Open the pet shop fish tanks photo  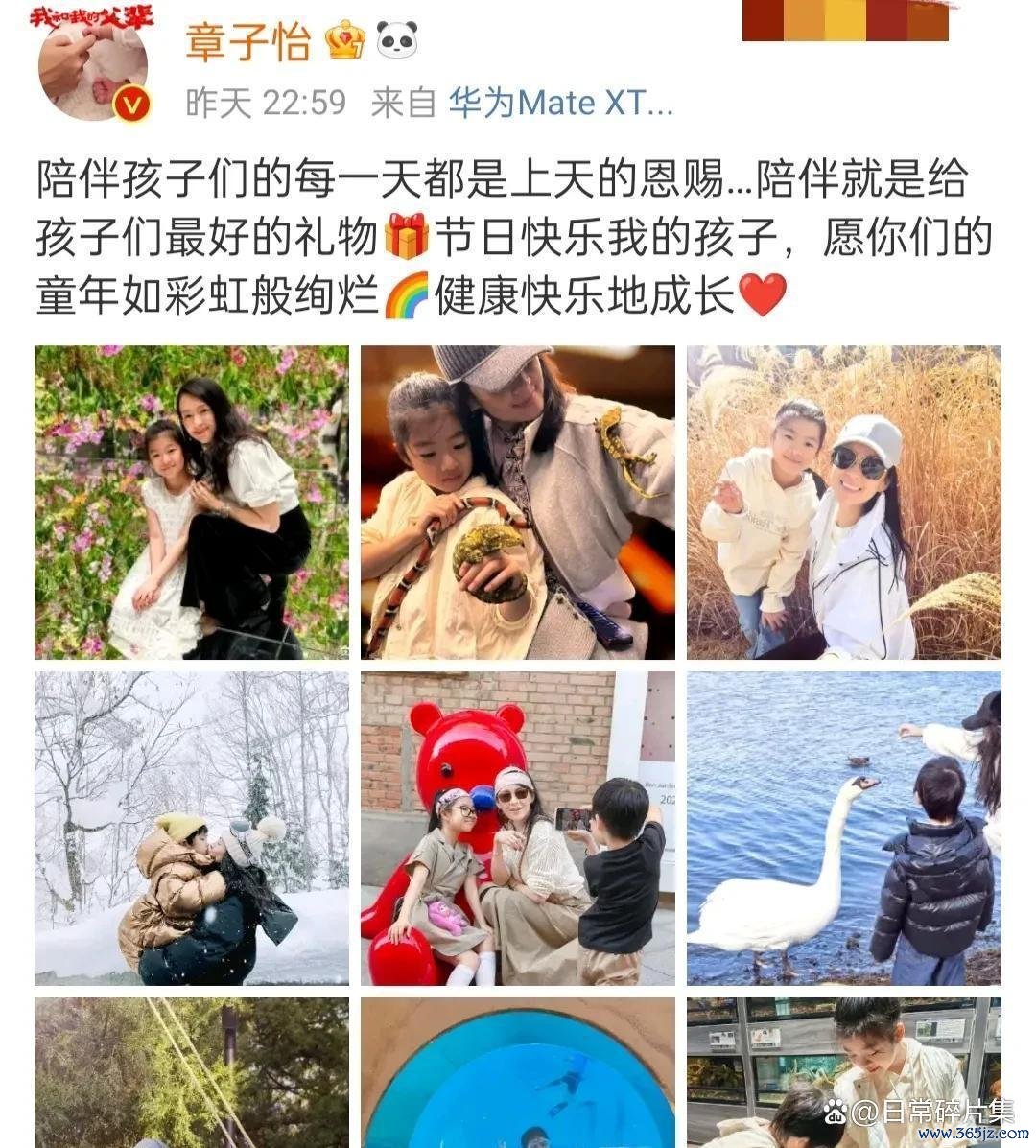point(843,1065)
